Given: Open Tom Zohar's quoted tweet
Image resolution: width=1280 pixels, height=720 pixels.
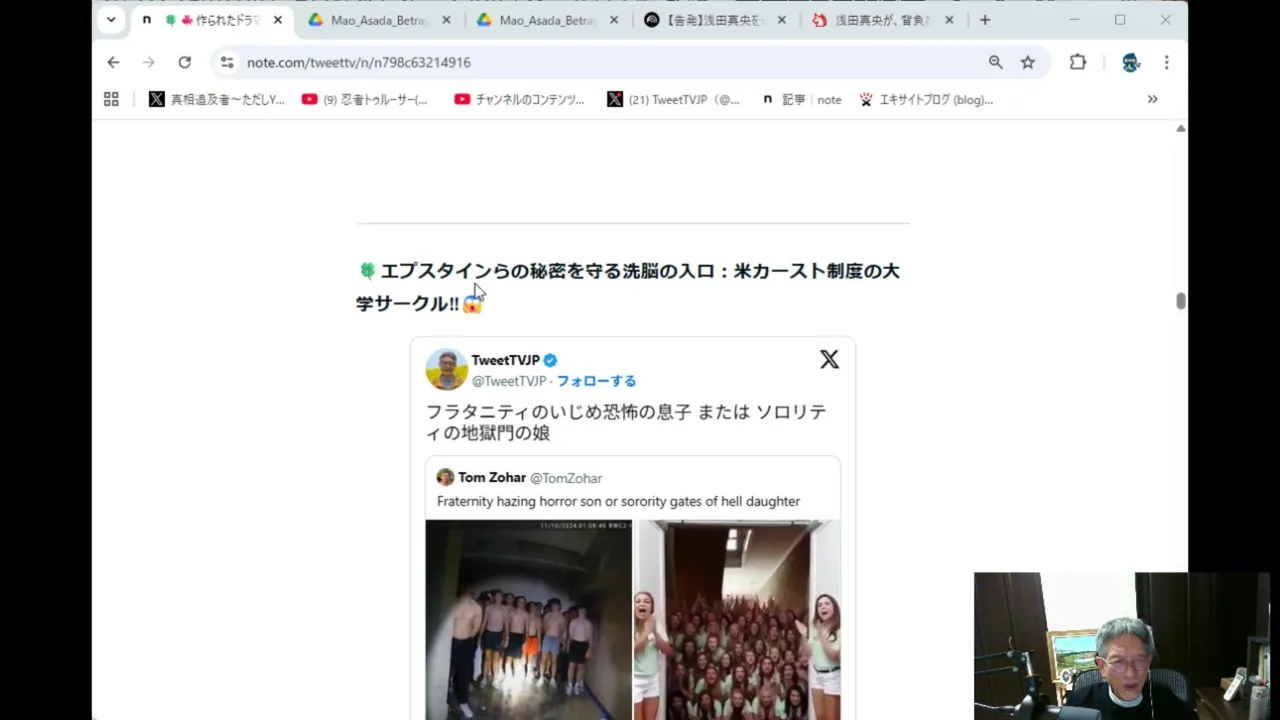Looking at the screenshot, I should 632,489.
